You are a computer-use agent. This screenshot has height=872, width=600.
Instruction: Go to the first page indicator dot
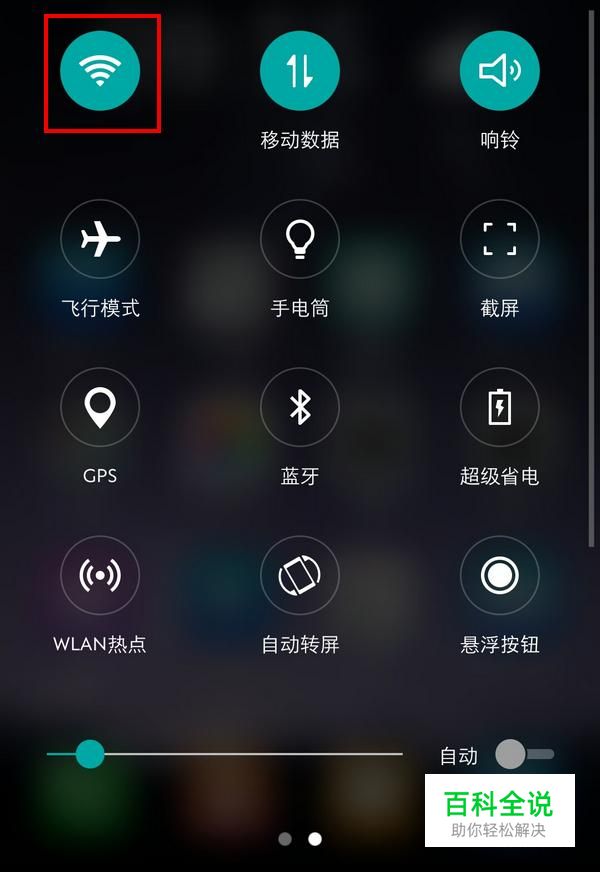[285, 839]
